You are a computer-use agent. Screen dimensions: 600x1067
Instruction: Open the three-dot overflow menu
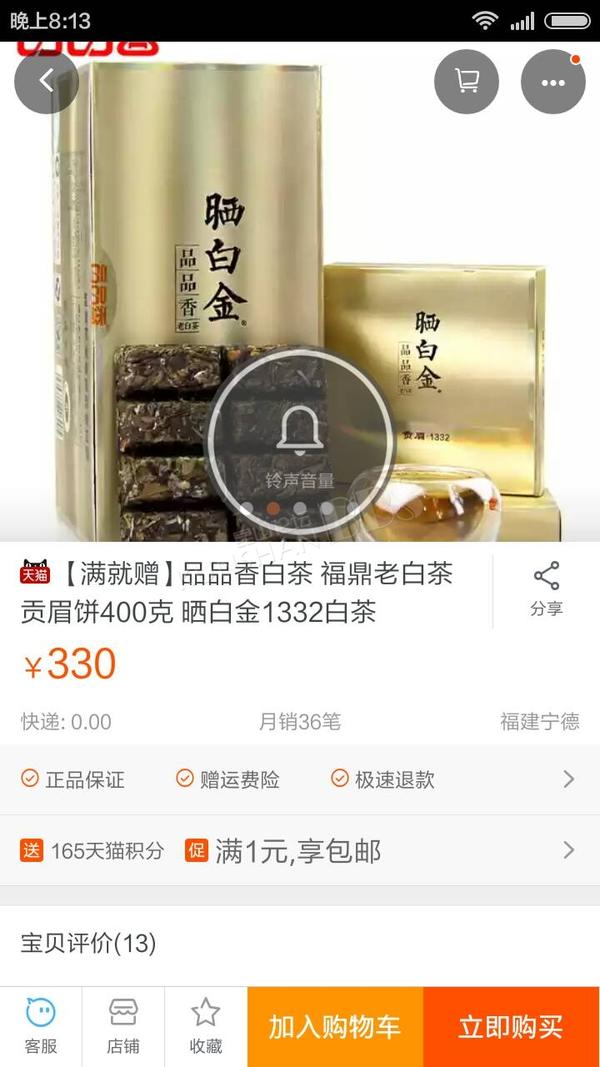[553, 81]
